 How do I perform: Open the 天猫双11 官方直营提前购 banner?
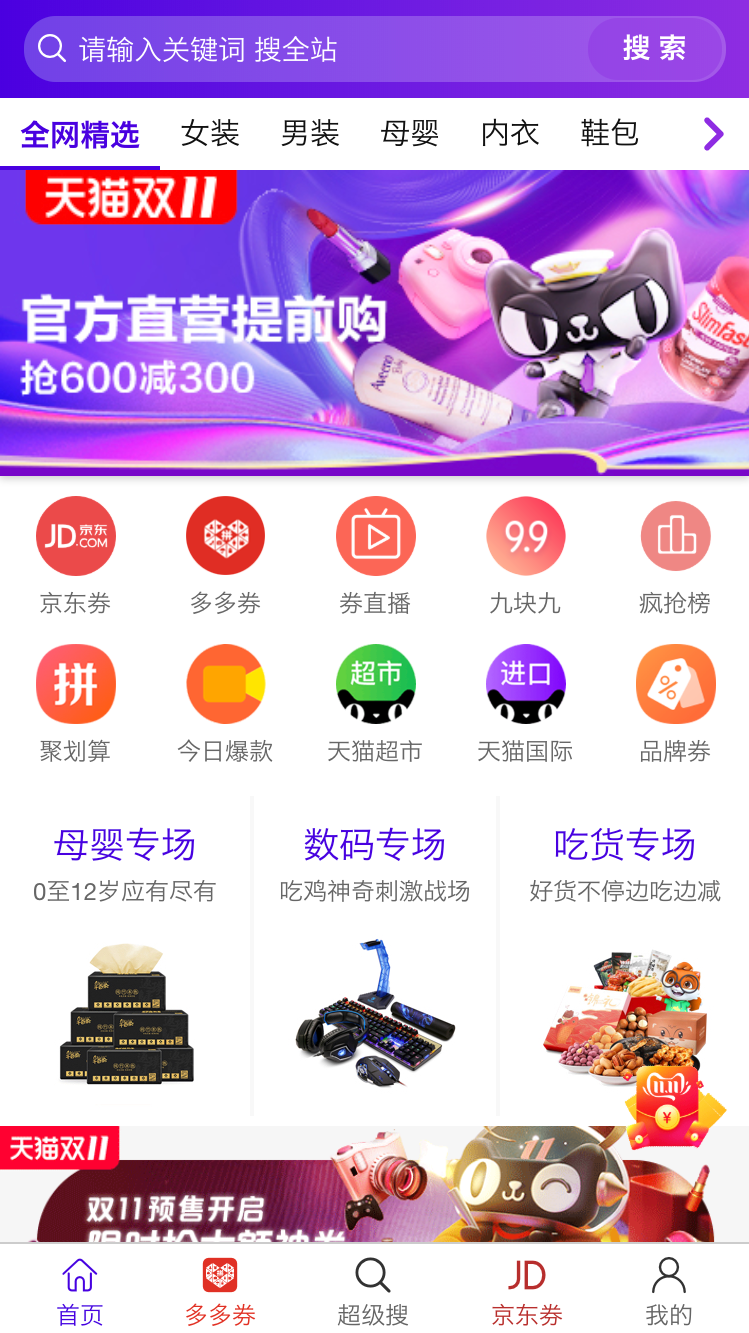pyautogui.click(x=374, y=322)
